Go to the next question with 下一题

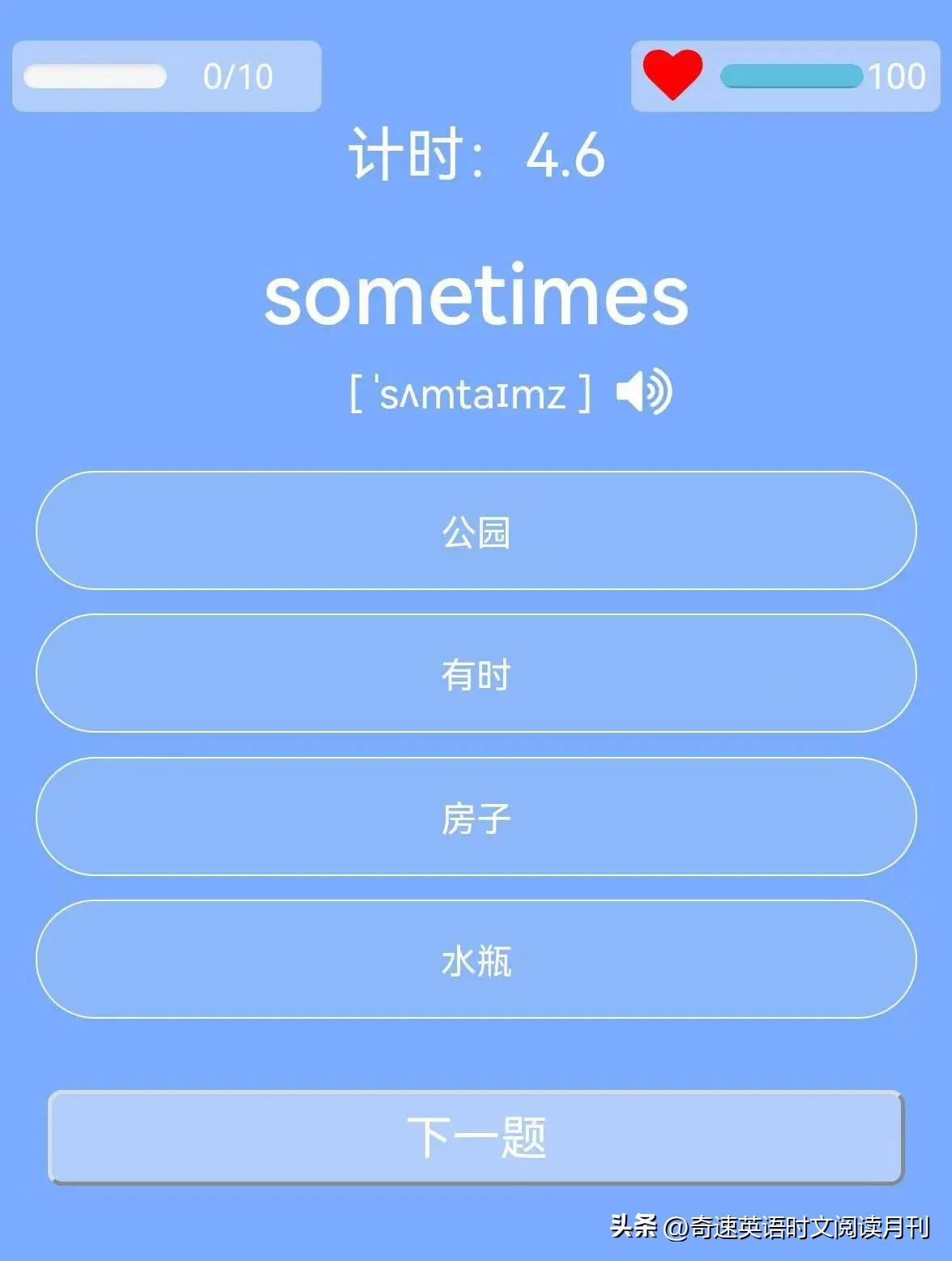click(476, 1137)
